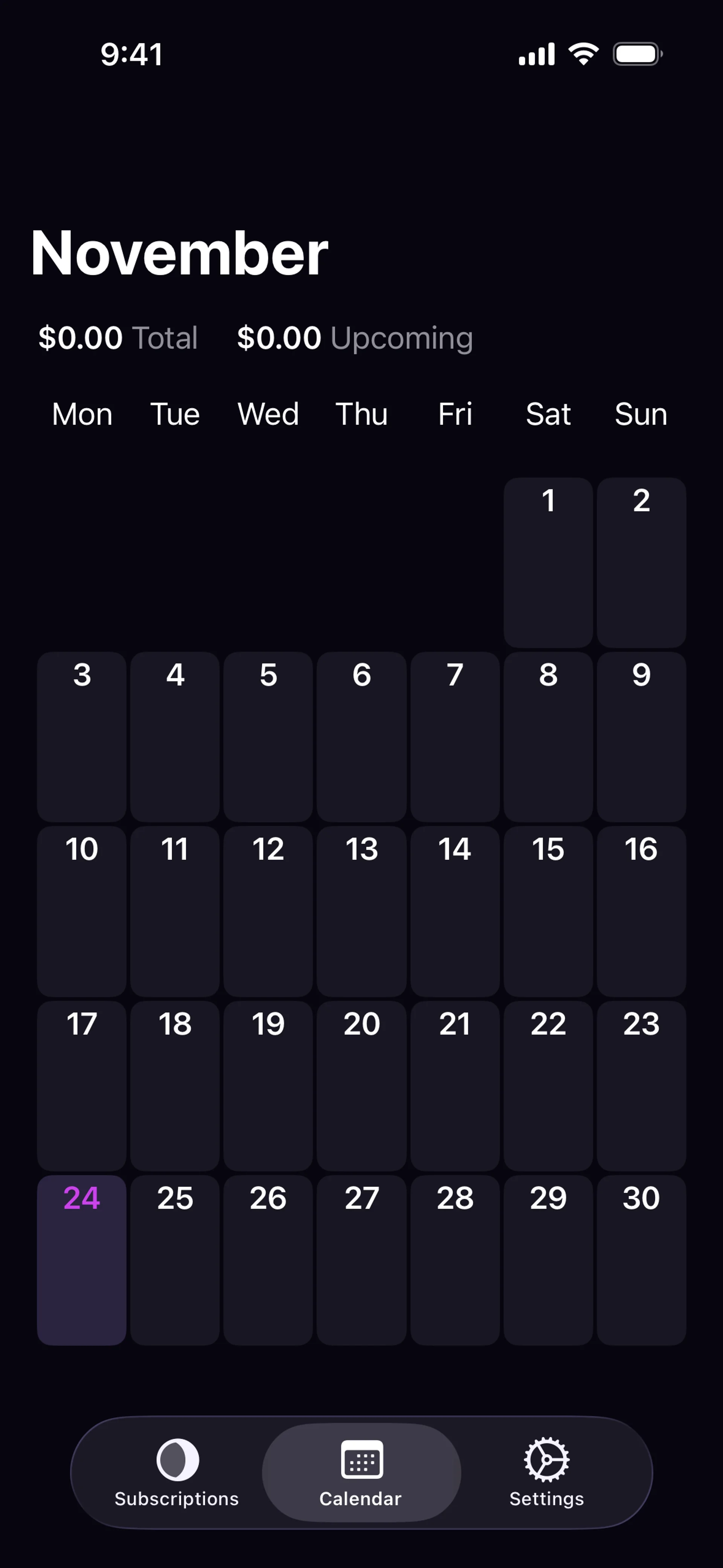The image size is (723, 1568).
Task: Choose the 29th day cell
Action: pos(548,1259)
